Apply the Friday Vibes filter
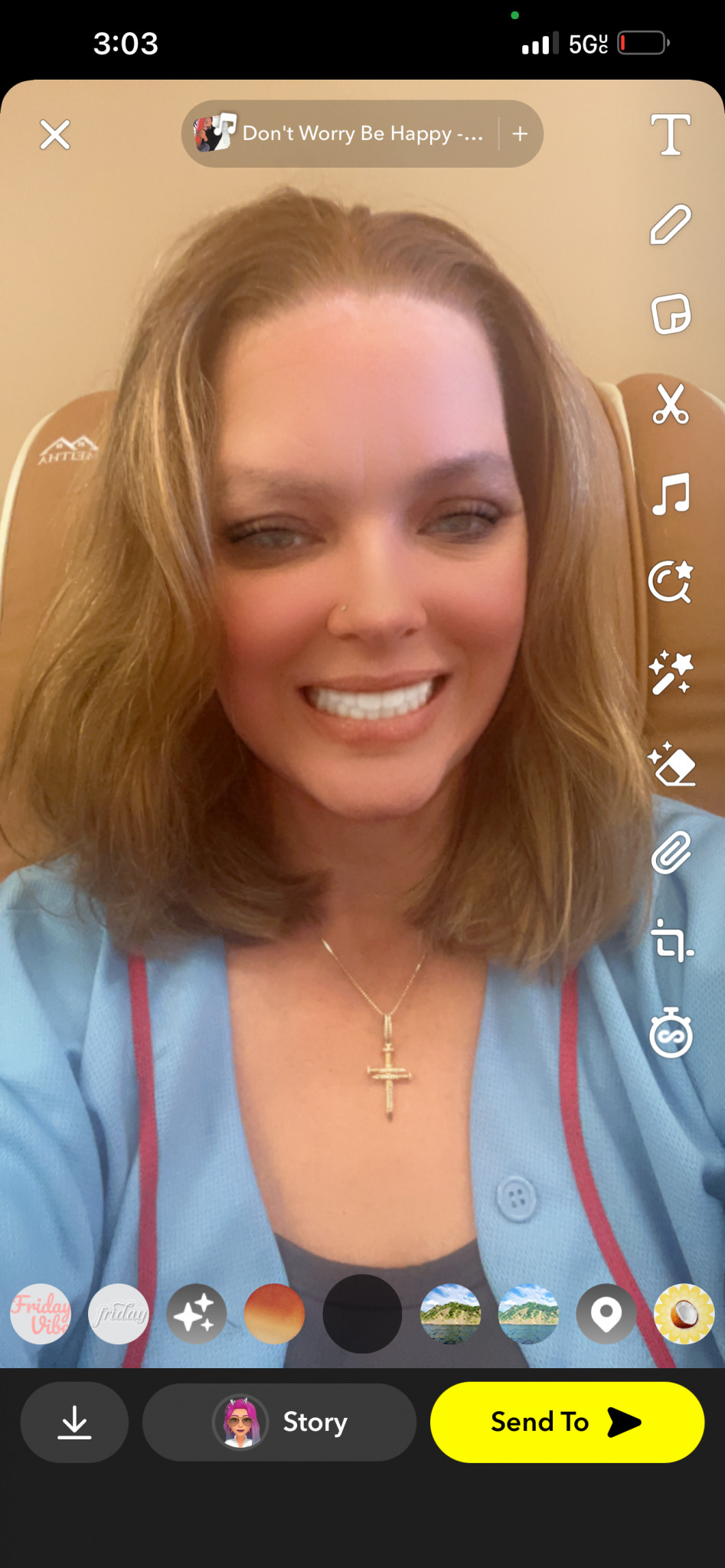Screen dimensions: 725x1568 (x=40, y=1314)
